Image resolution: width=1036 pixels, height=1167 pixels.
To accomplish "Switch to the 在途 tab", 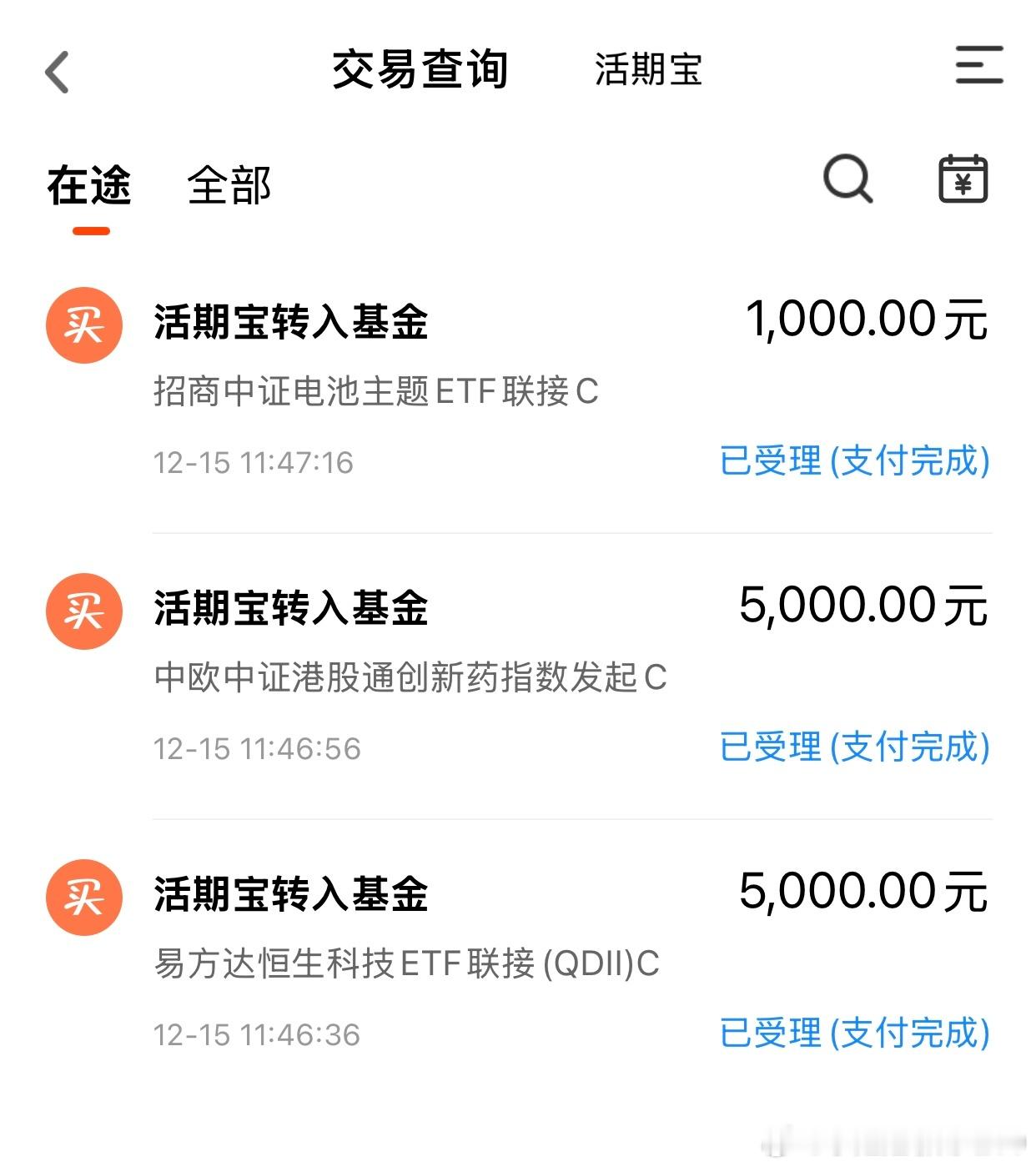I will (x=89, y=185).
